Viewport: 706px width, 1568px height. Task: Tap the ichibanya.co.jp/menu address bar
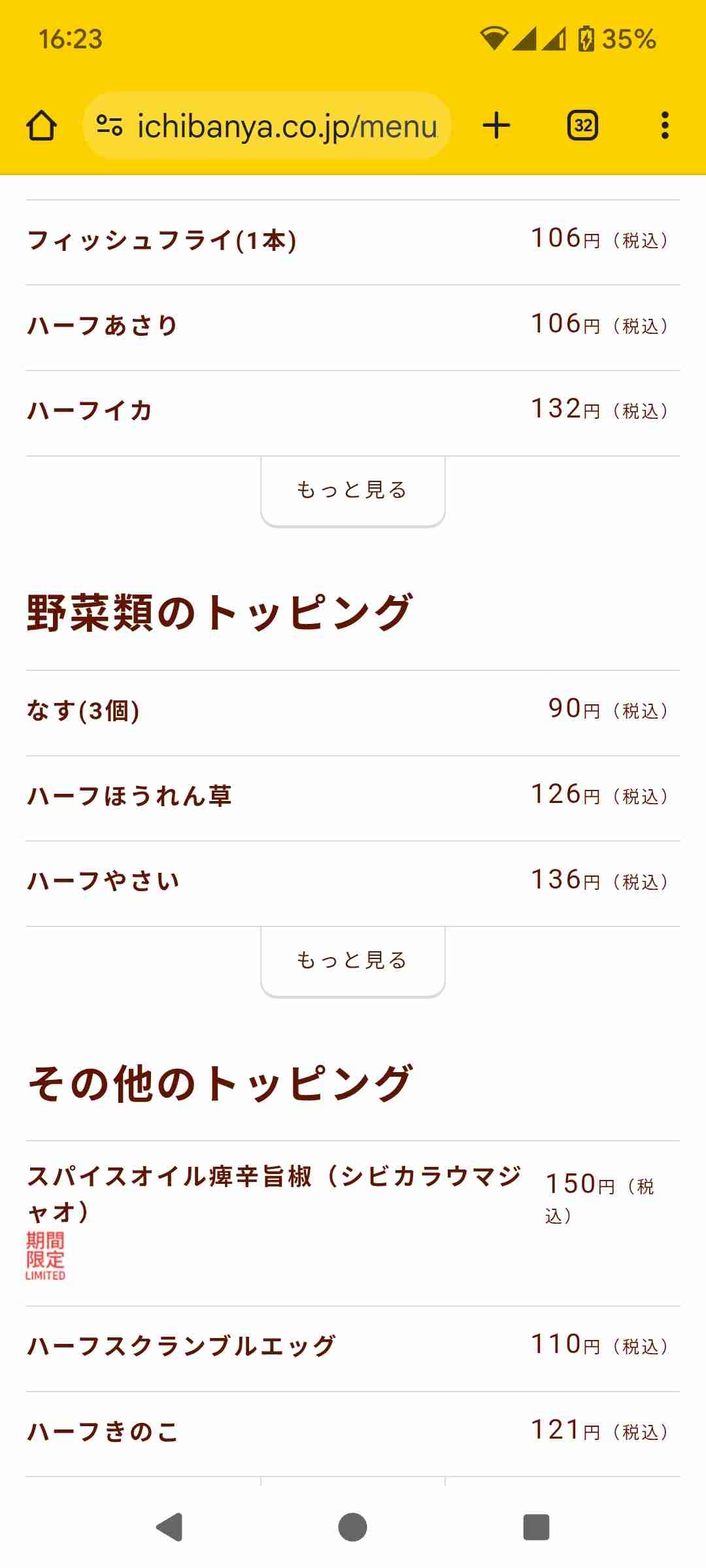pos(286,125)
